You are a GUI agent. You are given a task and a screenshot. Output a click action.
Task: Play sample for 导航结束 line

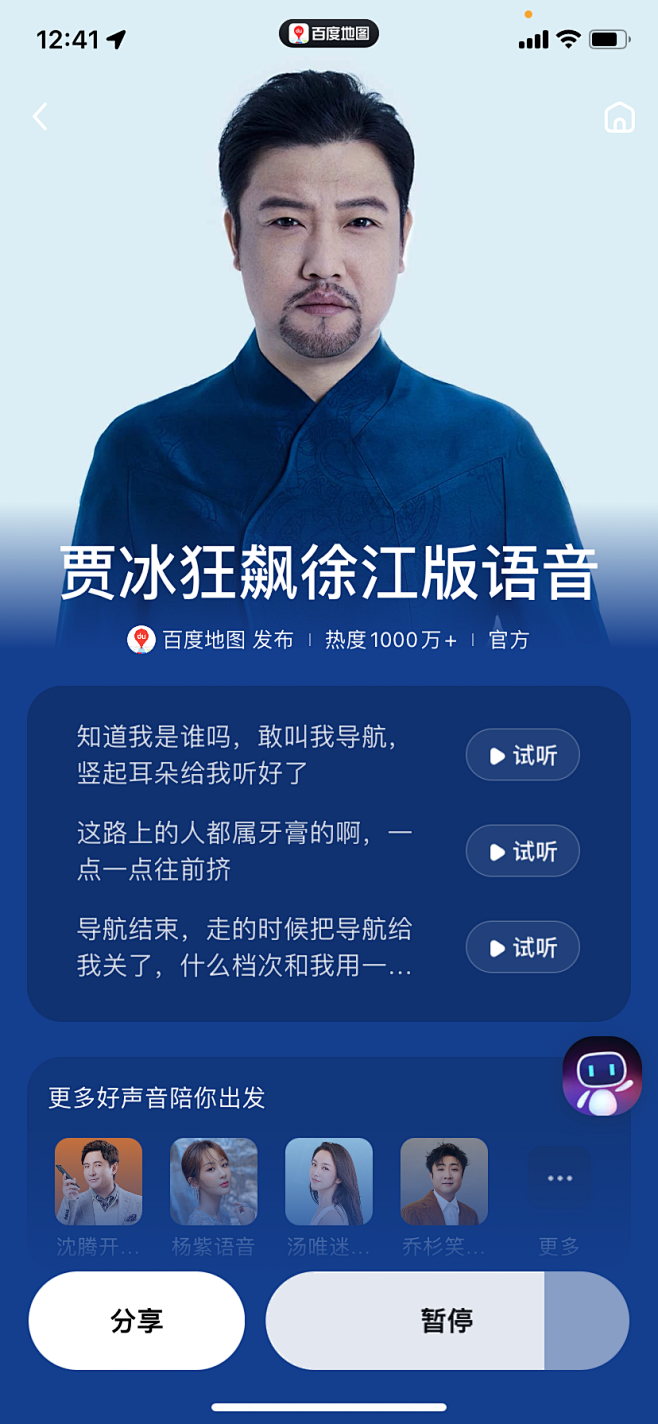pos(522,947)
